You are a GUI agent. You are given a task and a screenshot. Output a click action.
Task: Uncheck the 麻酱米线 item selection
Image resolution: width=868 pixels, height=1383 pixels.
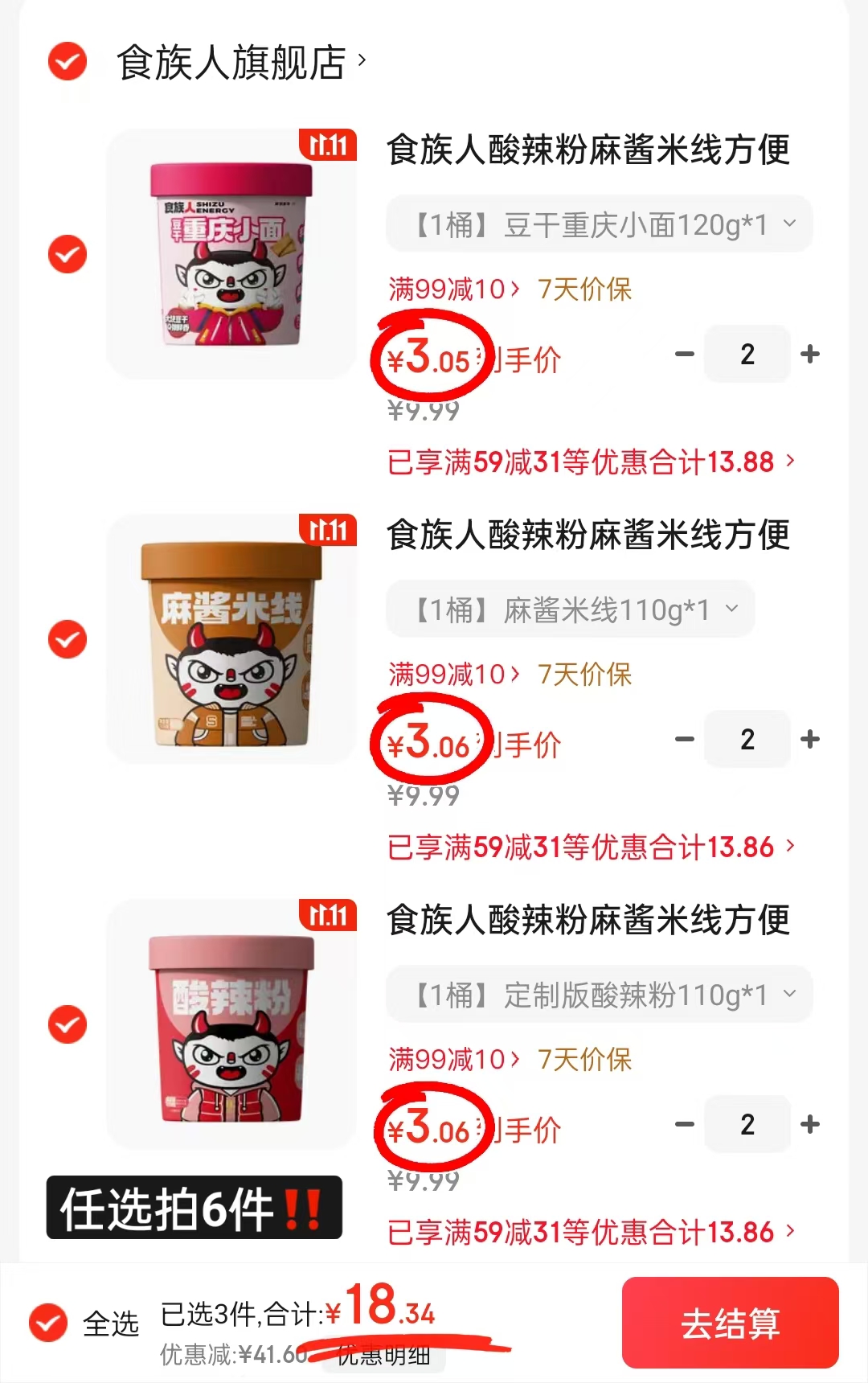pyautogui.click(x=66, y=639)
